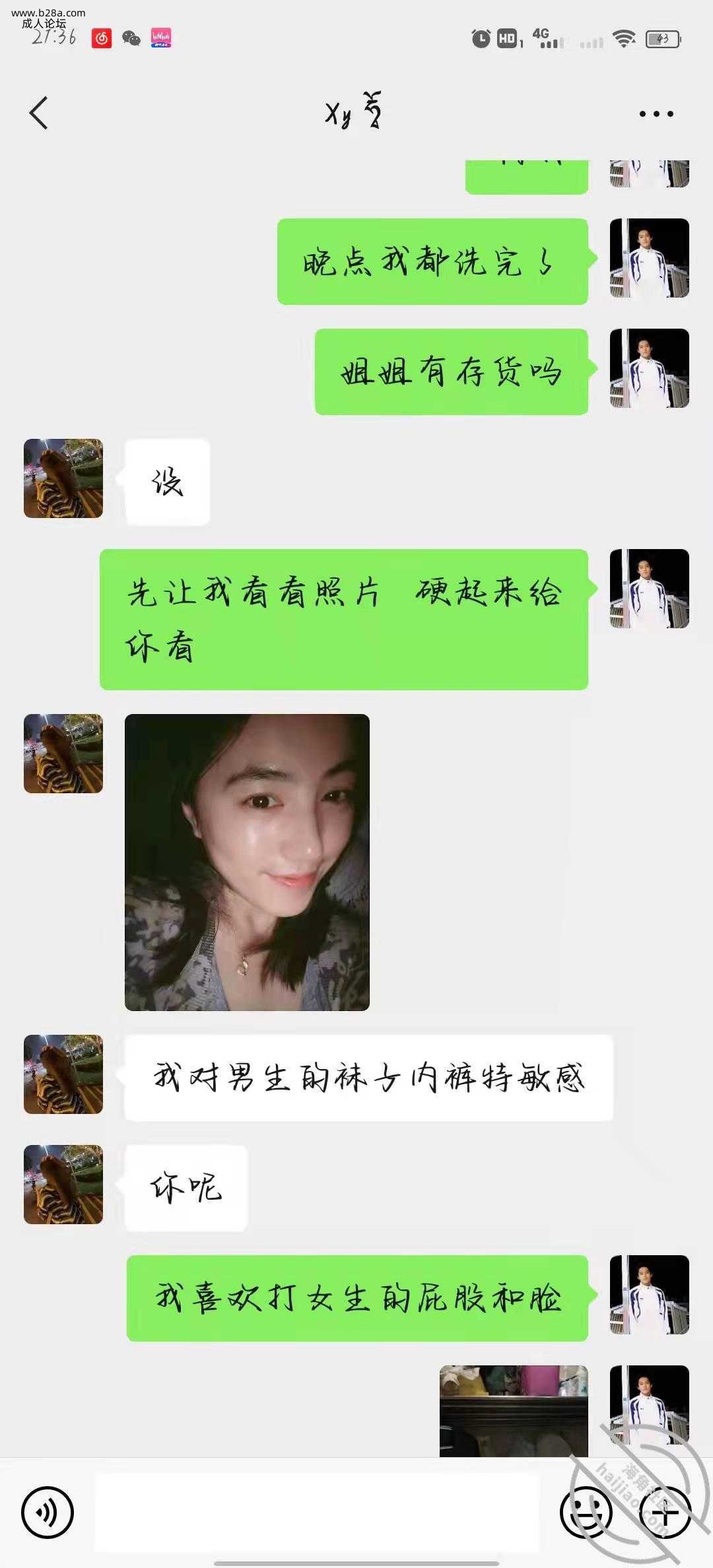Open the emoji sticker panel
Screen dimensions: 713x1568
point(585,1511)
